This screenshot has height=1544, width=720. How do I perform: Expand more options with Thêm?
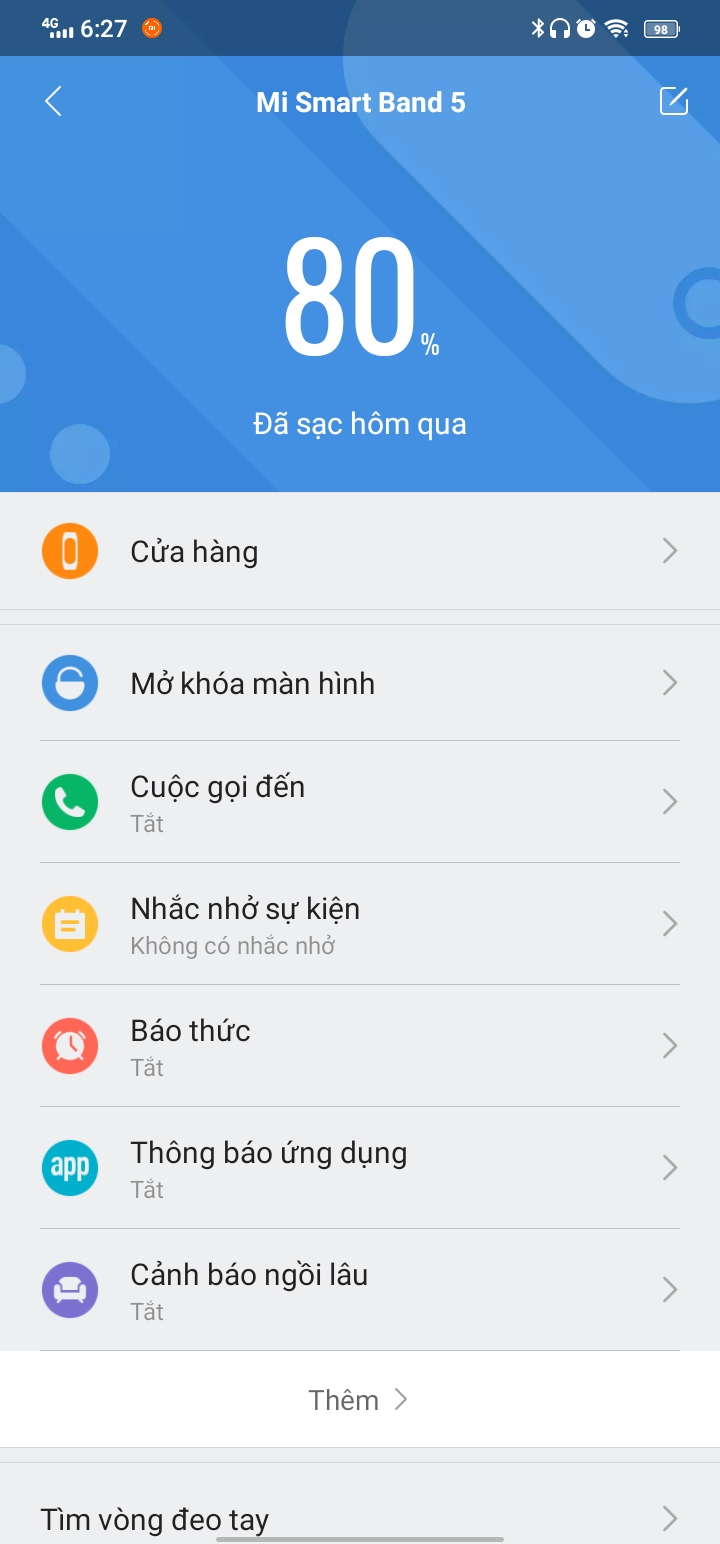coord(358,1400)
